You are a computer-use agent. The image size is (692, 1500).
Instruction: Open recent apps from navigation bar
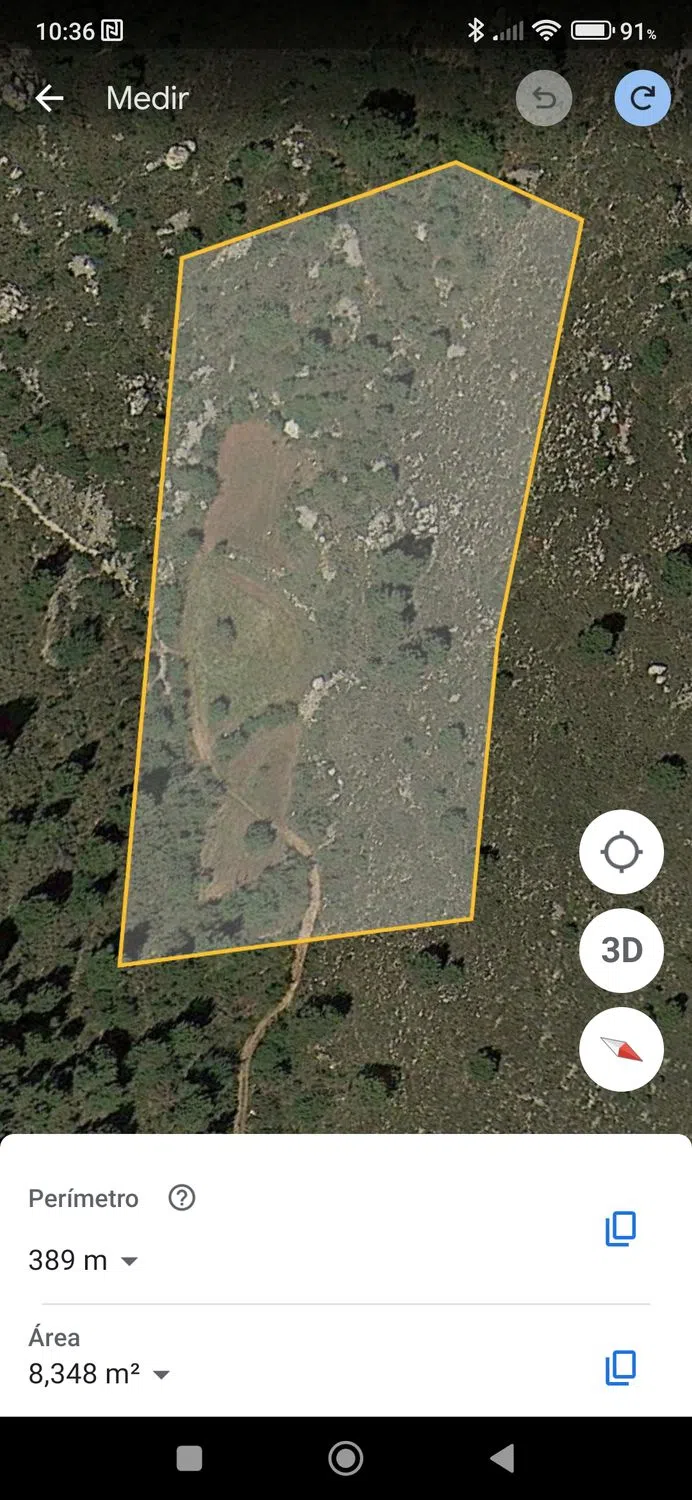click(189, 1458)
